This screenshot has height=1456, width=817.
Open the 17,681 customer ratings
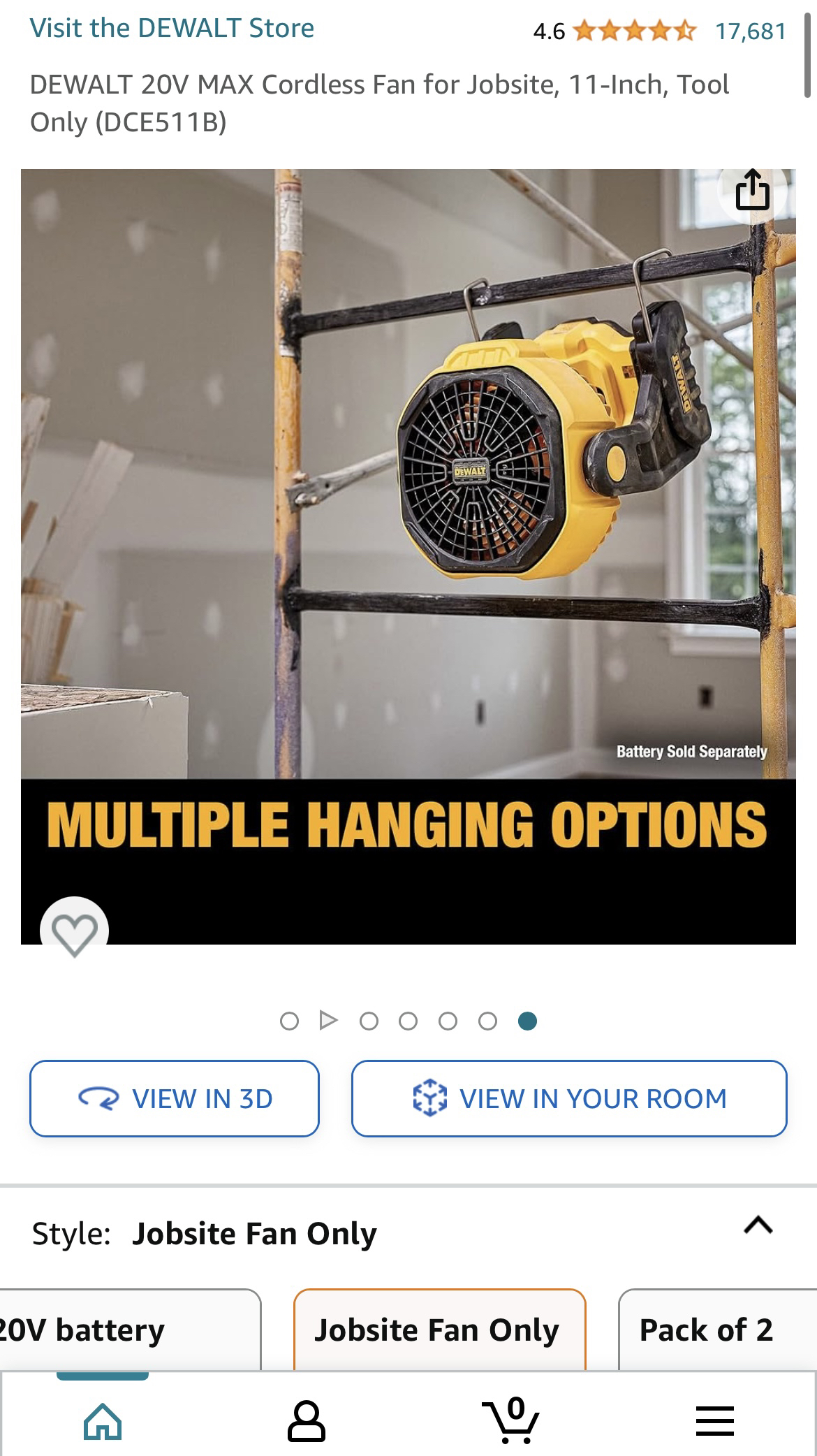[x=751, y=31]
